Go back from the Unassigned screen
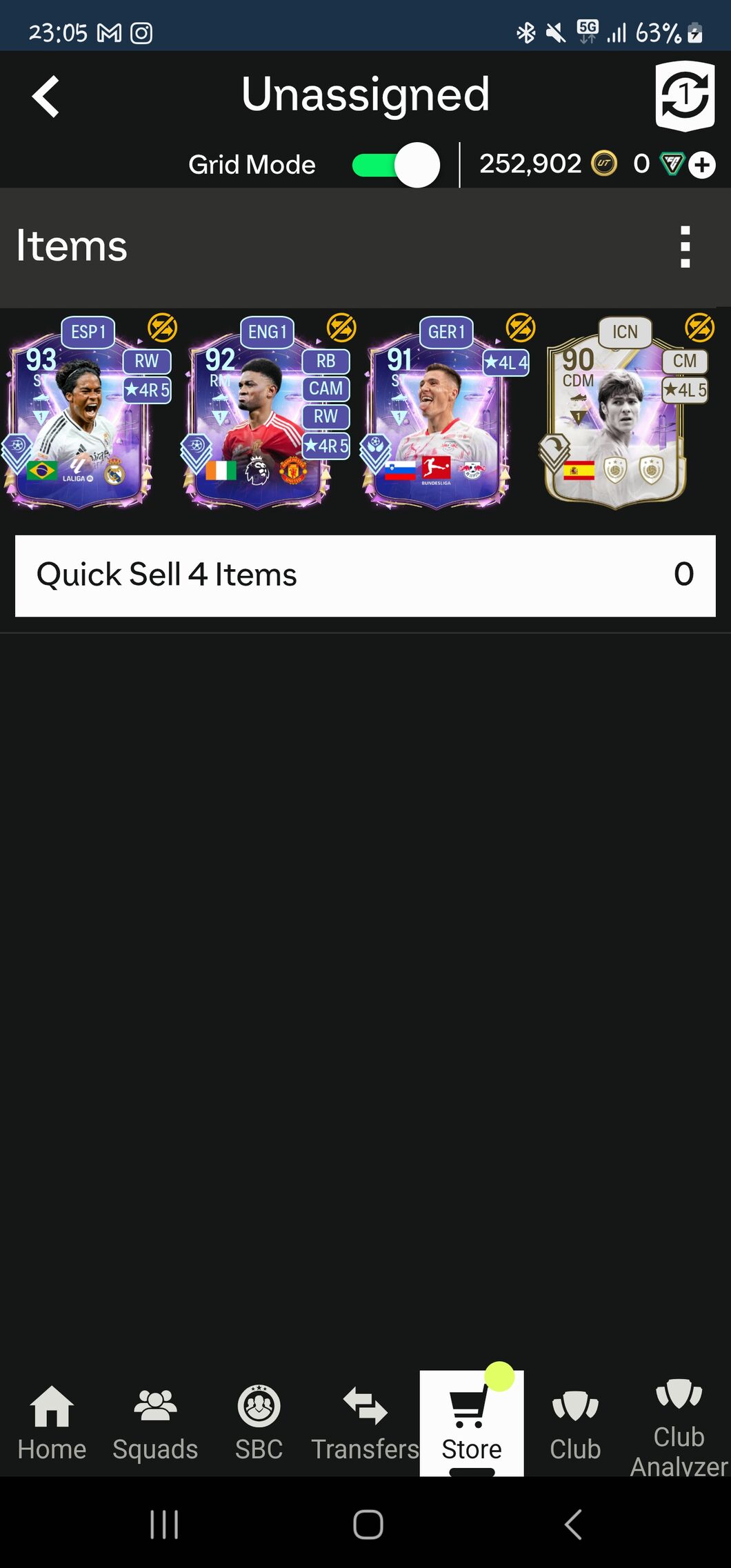 [x=46, y=97]
